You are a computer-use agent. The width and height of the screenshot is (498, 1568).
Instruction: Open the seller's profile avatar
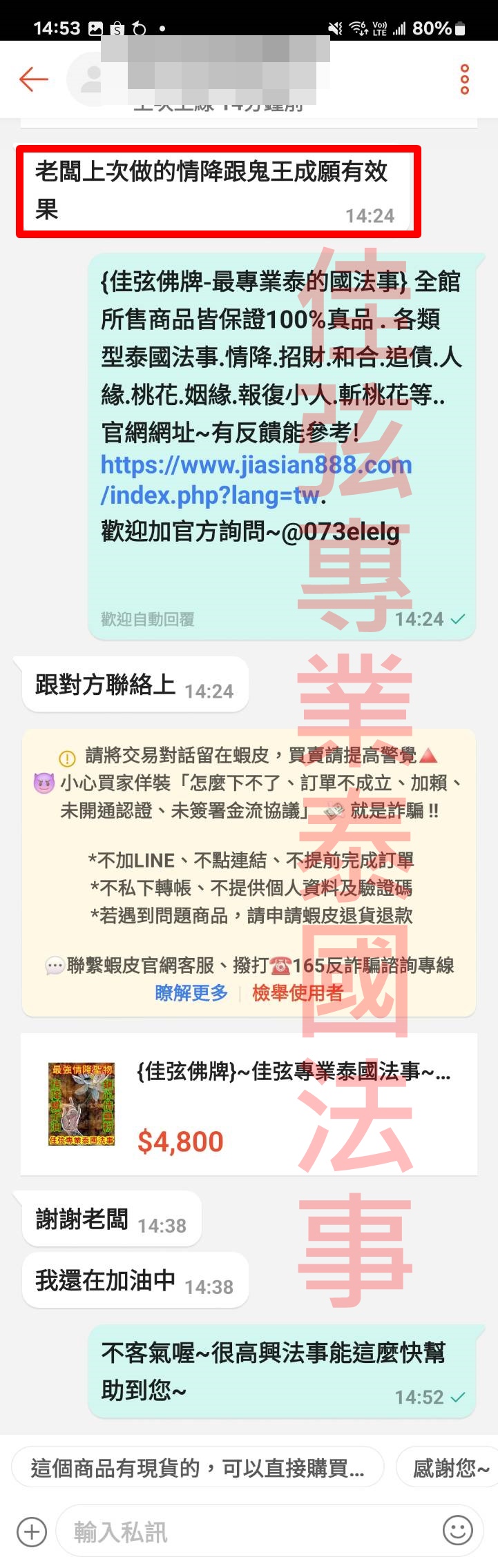[90, 79]
